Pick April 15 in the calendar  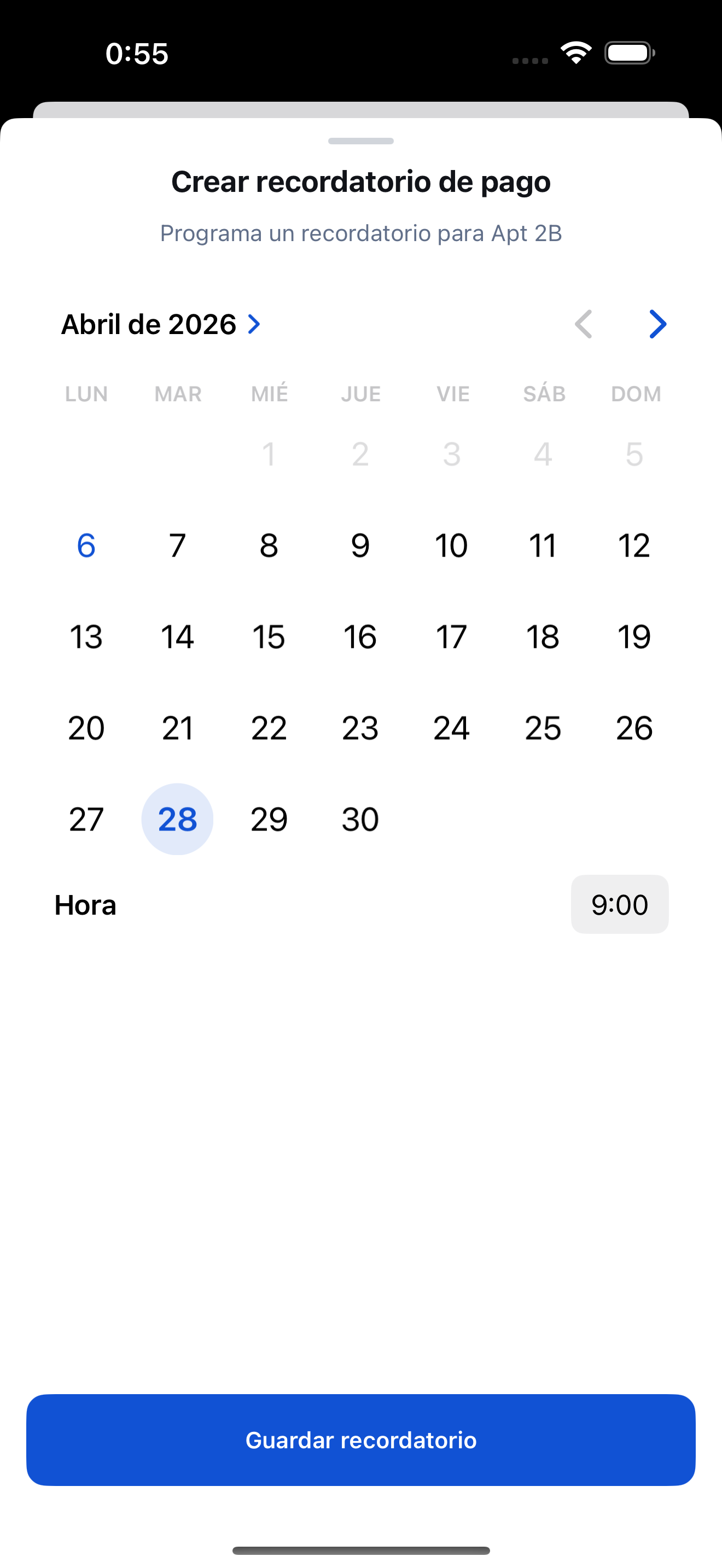pos(269,637)
